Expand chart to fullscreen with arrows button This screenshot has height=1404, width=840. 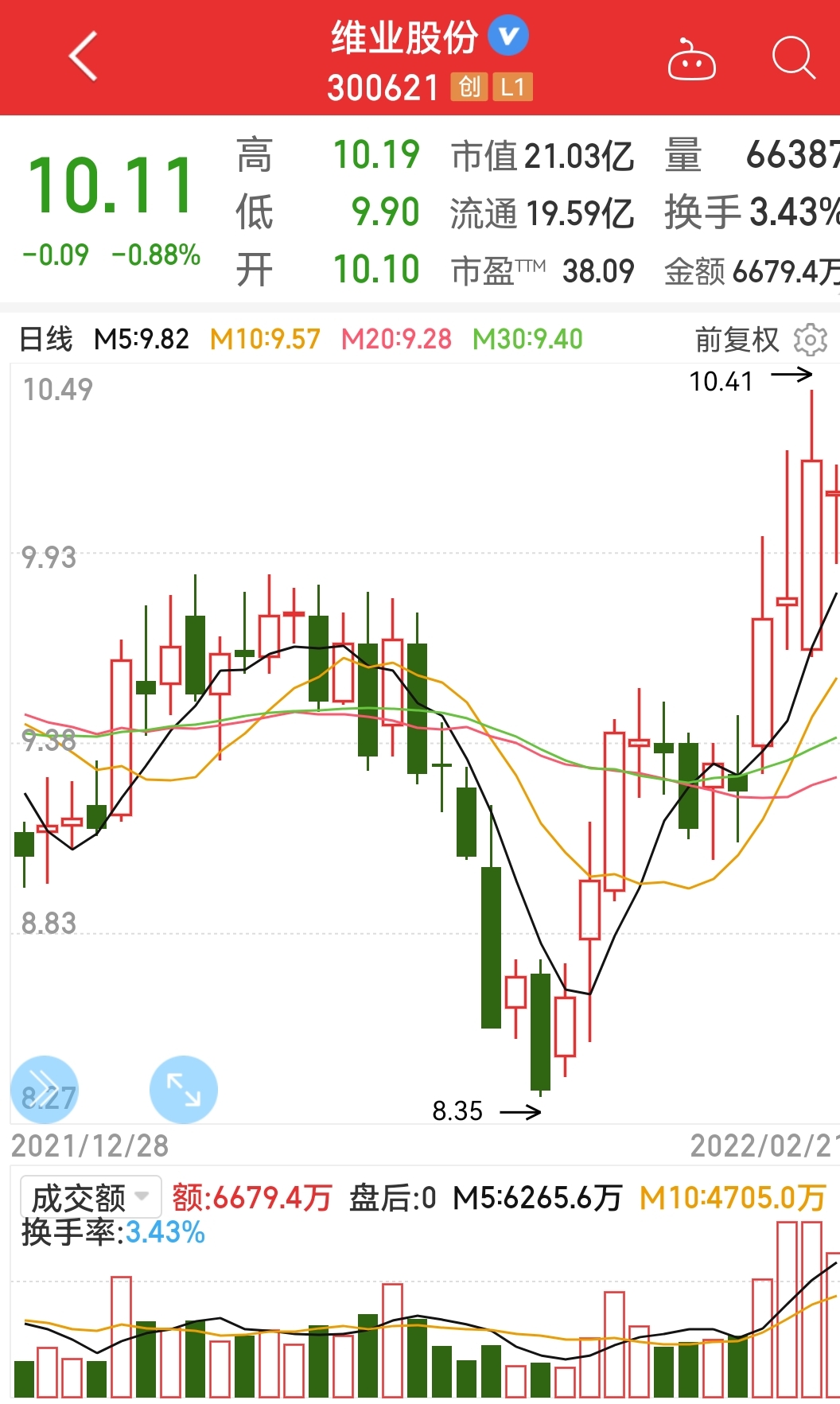183,1089
